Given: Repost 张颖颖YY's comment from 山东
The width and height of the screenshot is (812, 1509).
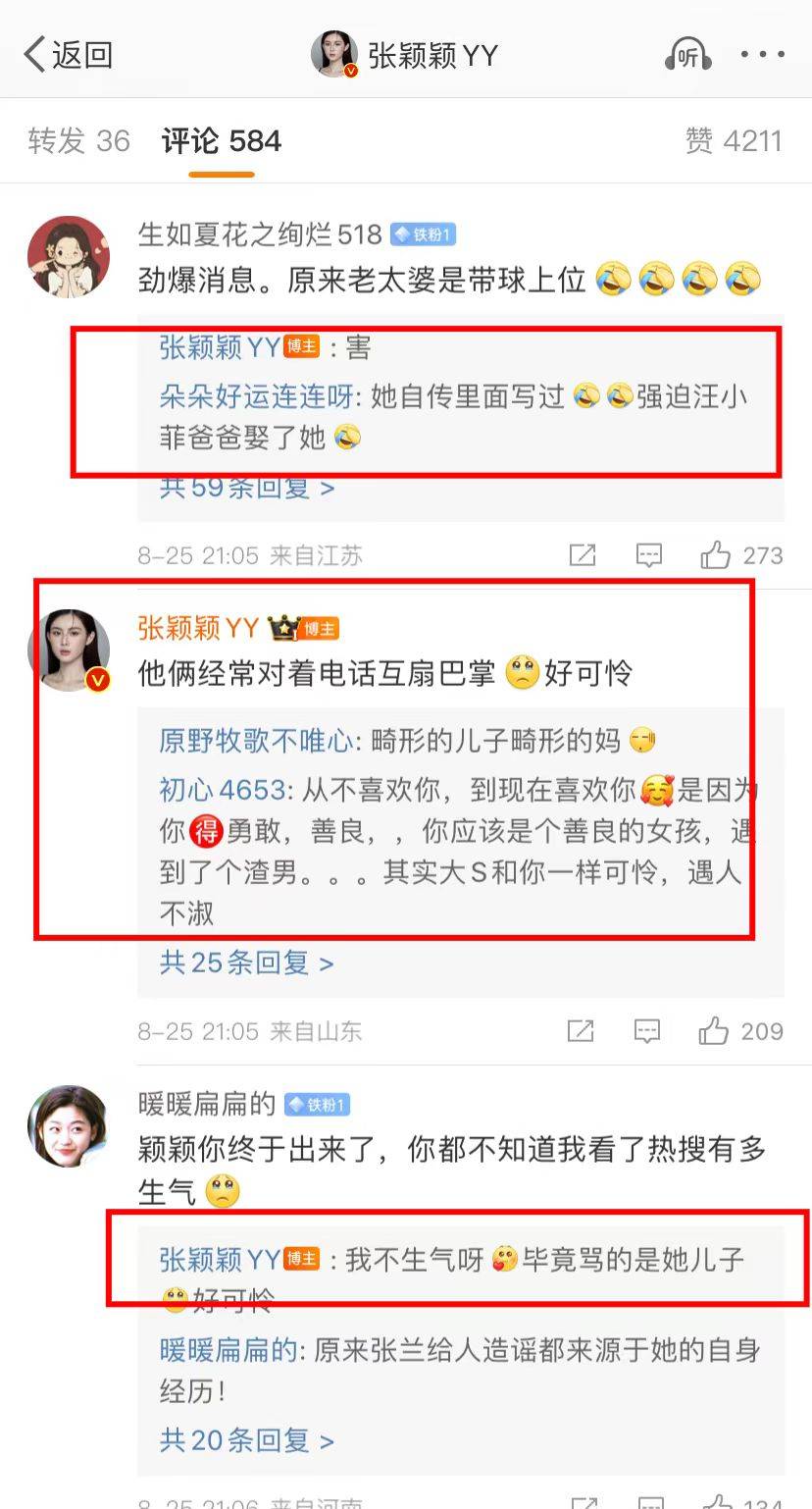Looking at the screenshot, I should [581, 1032].
